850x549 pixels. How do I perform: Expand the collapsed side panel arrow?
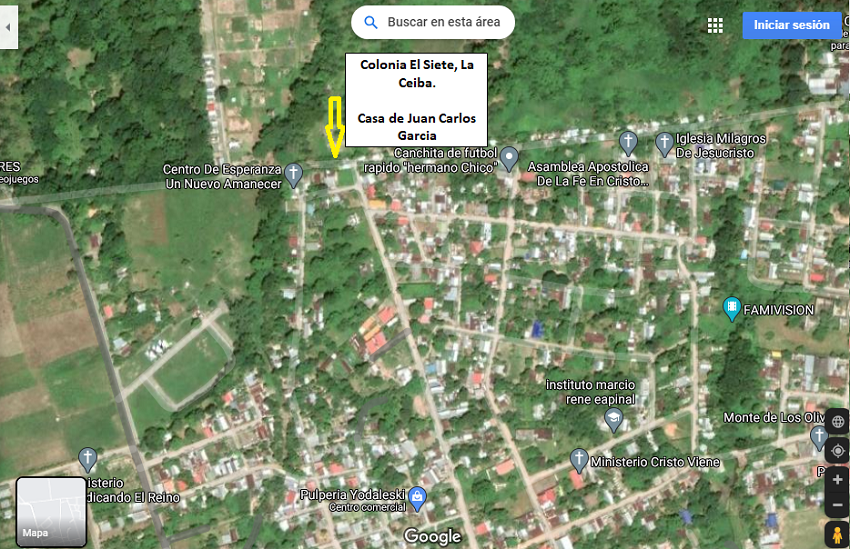(x=9, y=27)
